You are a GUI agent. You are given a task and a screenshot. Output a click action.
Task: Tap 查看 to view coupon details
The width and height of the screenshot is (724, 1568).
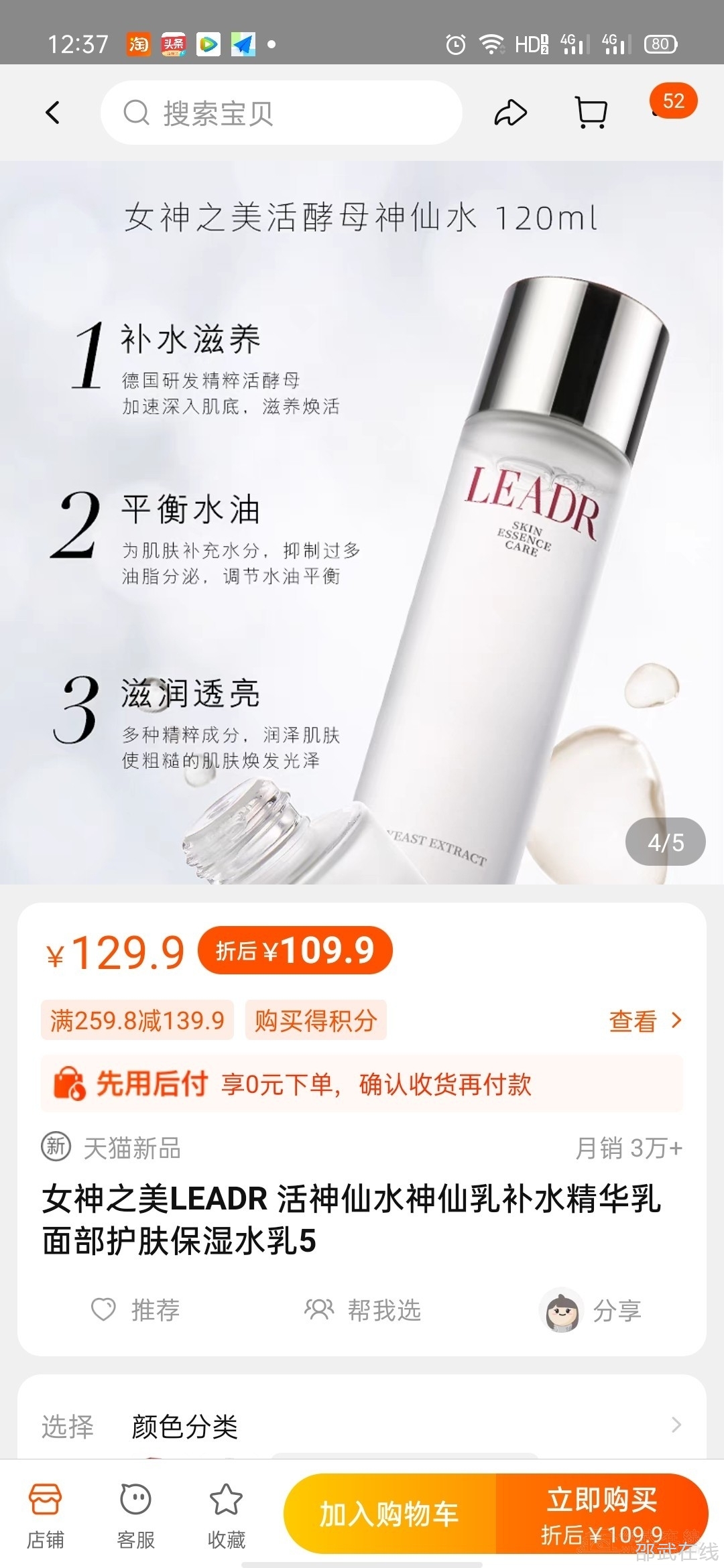[645, 1021]
